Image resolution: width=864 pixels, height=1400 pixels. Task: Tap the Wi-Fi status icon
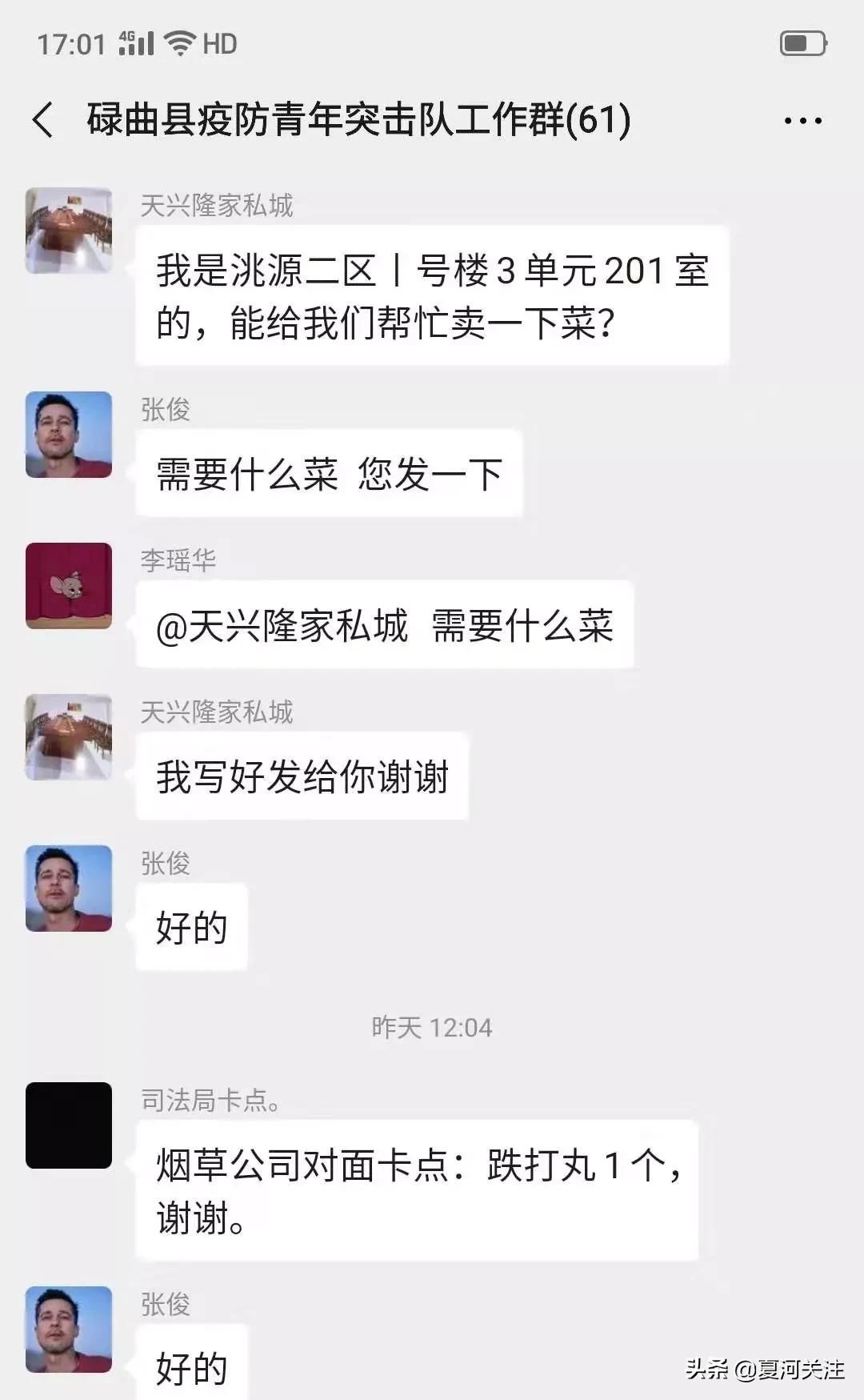[x=179, y=44]
